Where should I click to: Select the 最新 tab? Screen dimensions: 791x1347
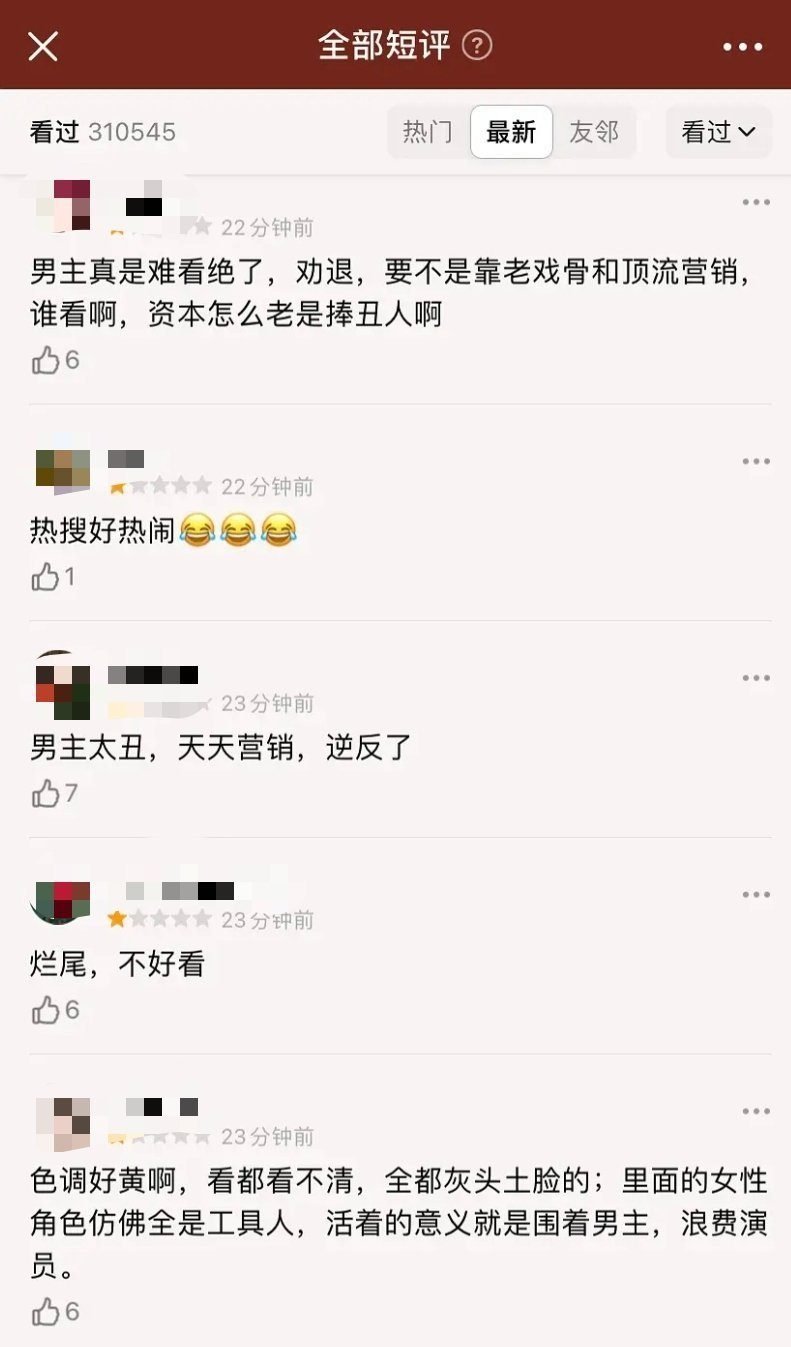(511, 132)
